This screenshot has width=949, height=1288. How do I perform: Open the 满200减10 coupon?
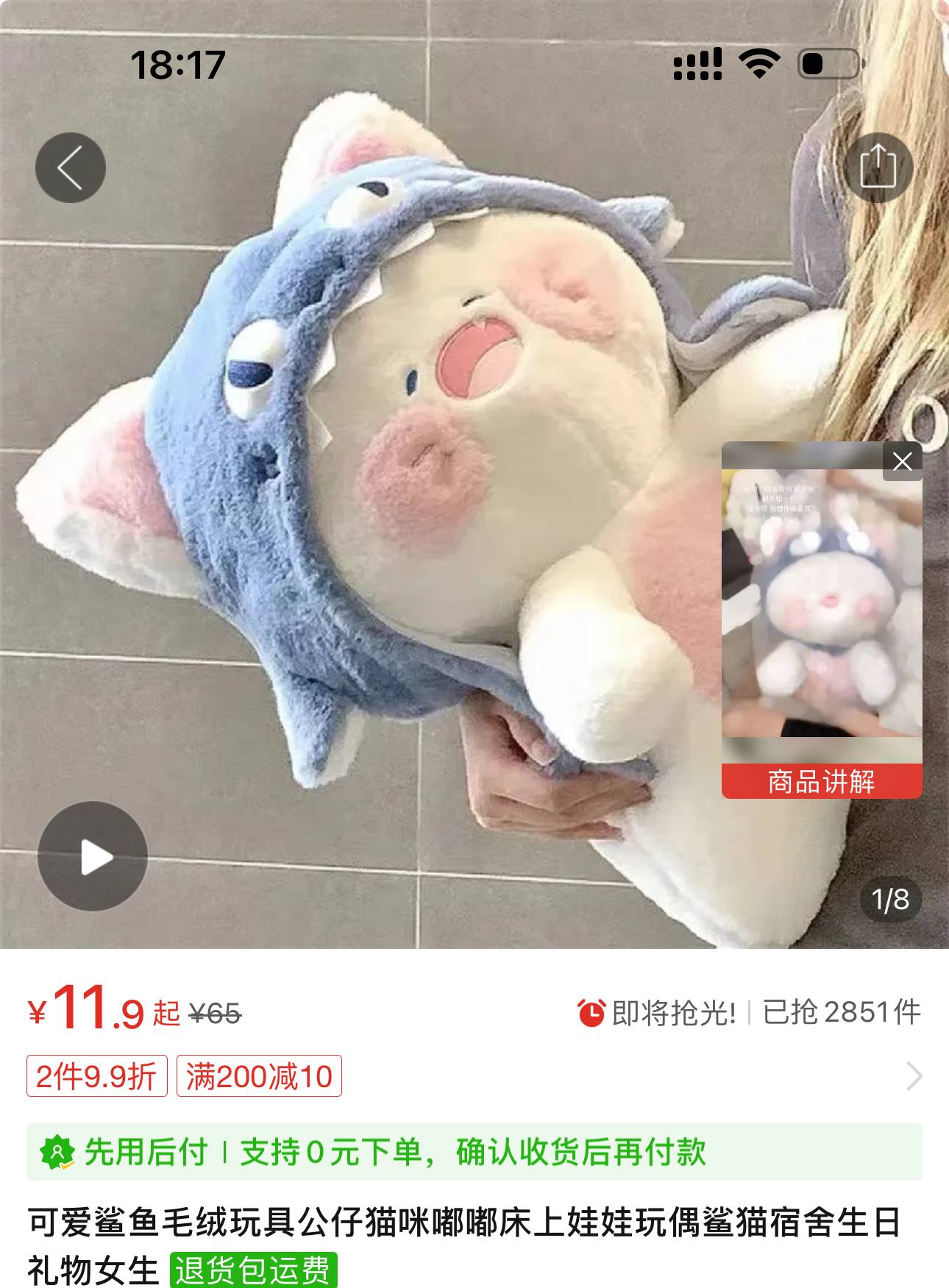pos(259,1076)
